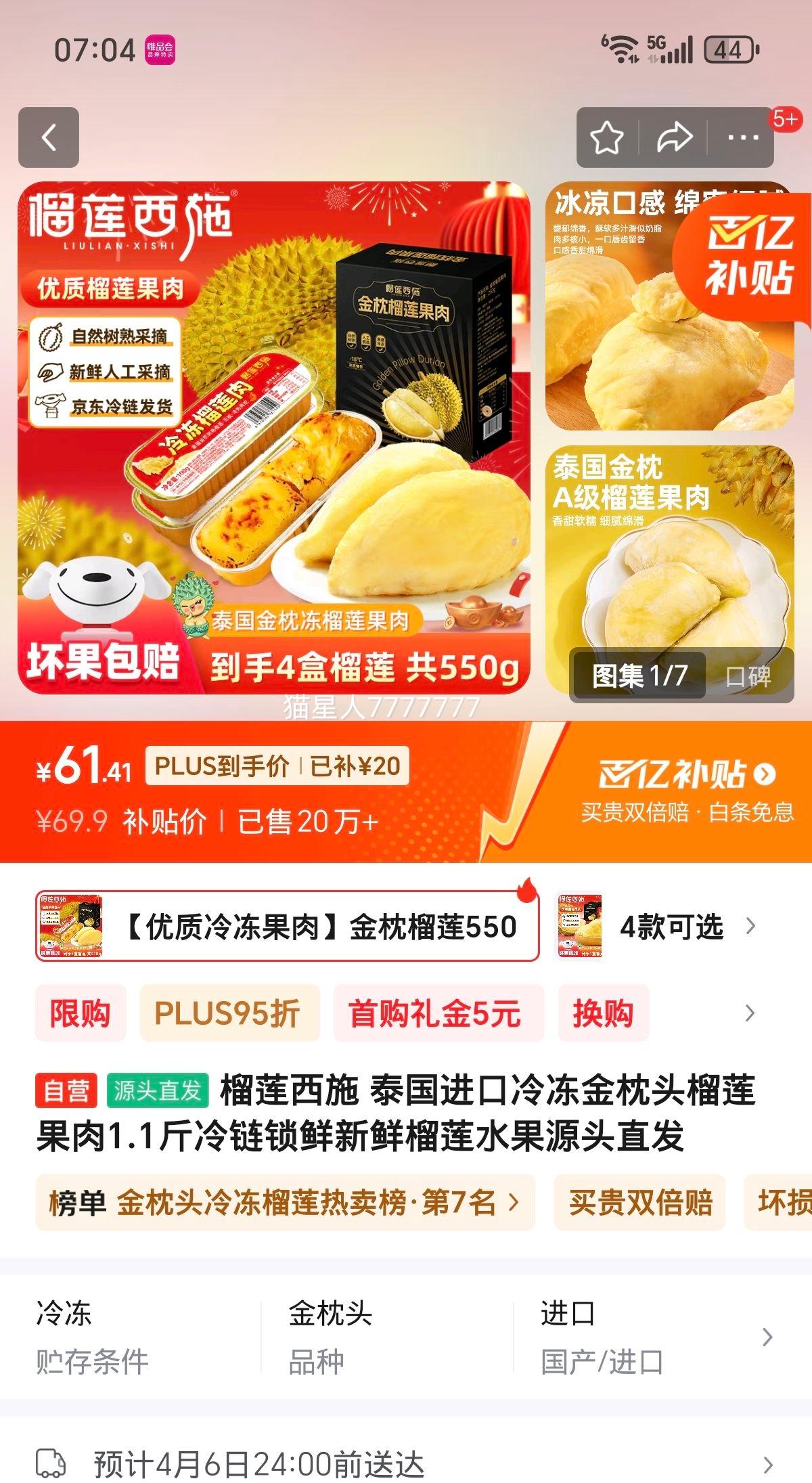Open the 预计4月6日 delivery details

pyautogui.click(x=406, y=1464)
